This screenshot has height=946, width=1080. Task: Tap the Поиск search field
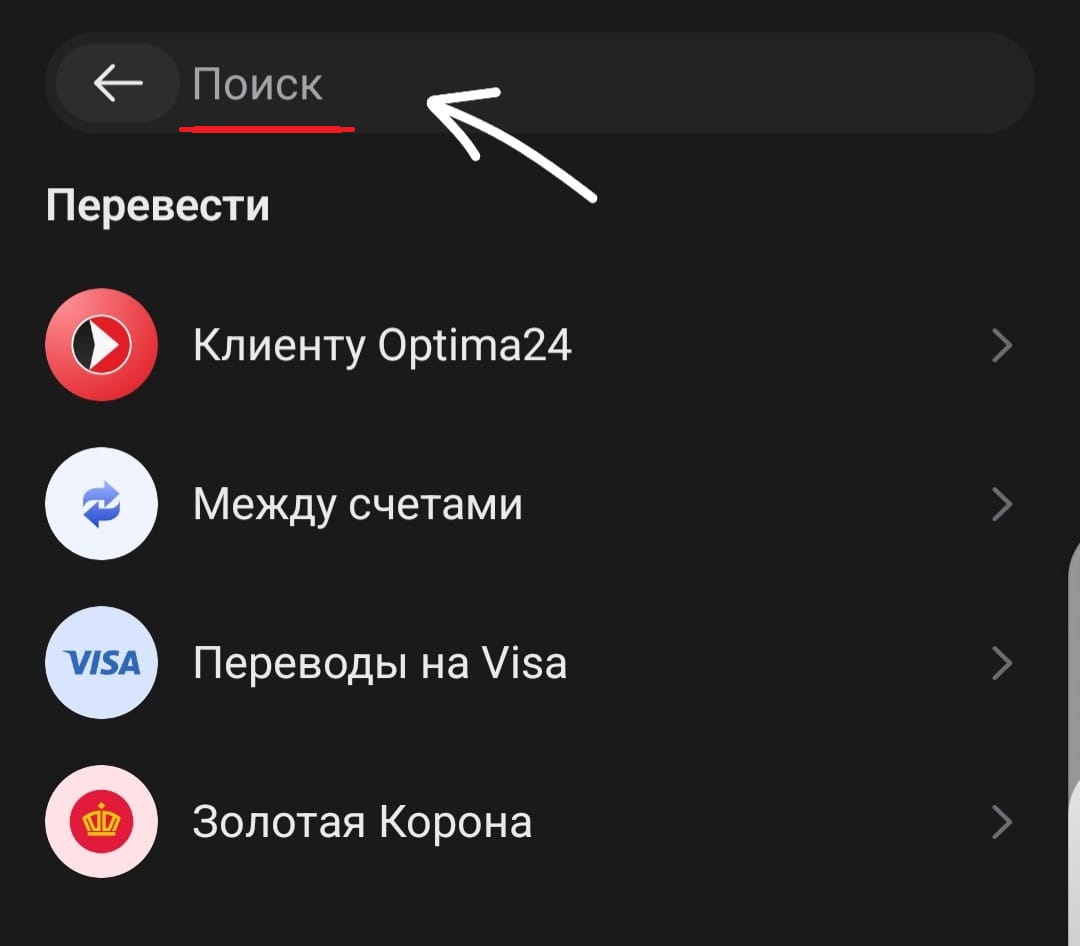(x=600, y=83)
